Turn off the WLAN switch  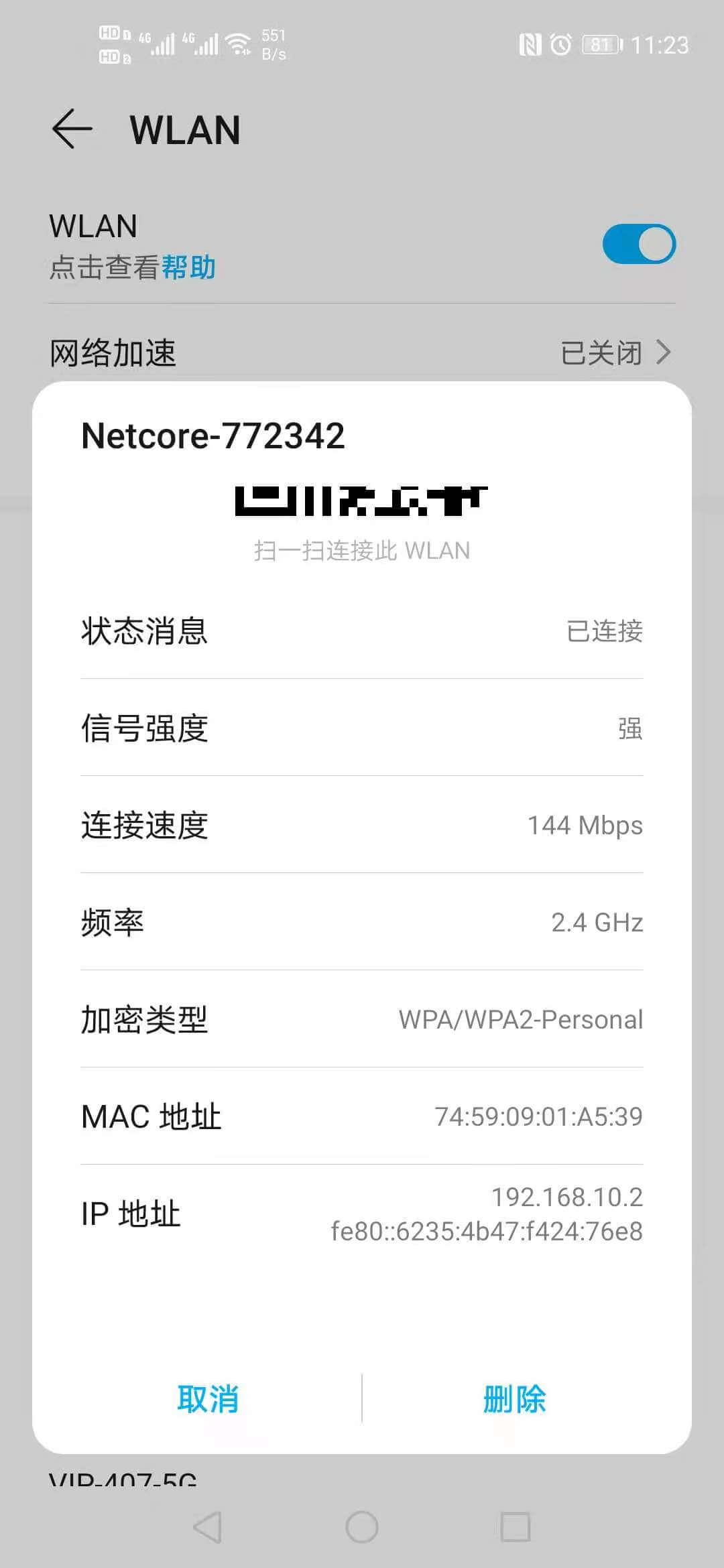[638, 243]
